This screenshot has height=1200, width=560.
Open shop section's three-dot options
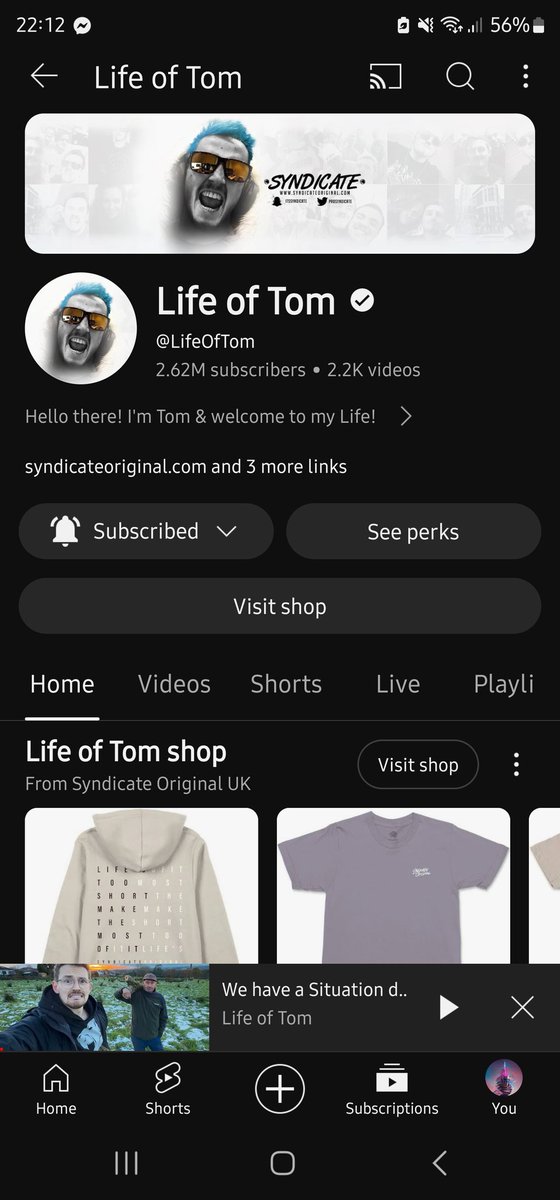click(516, 765)
